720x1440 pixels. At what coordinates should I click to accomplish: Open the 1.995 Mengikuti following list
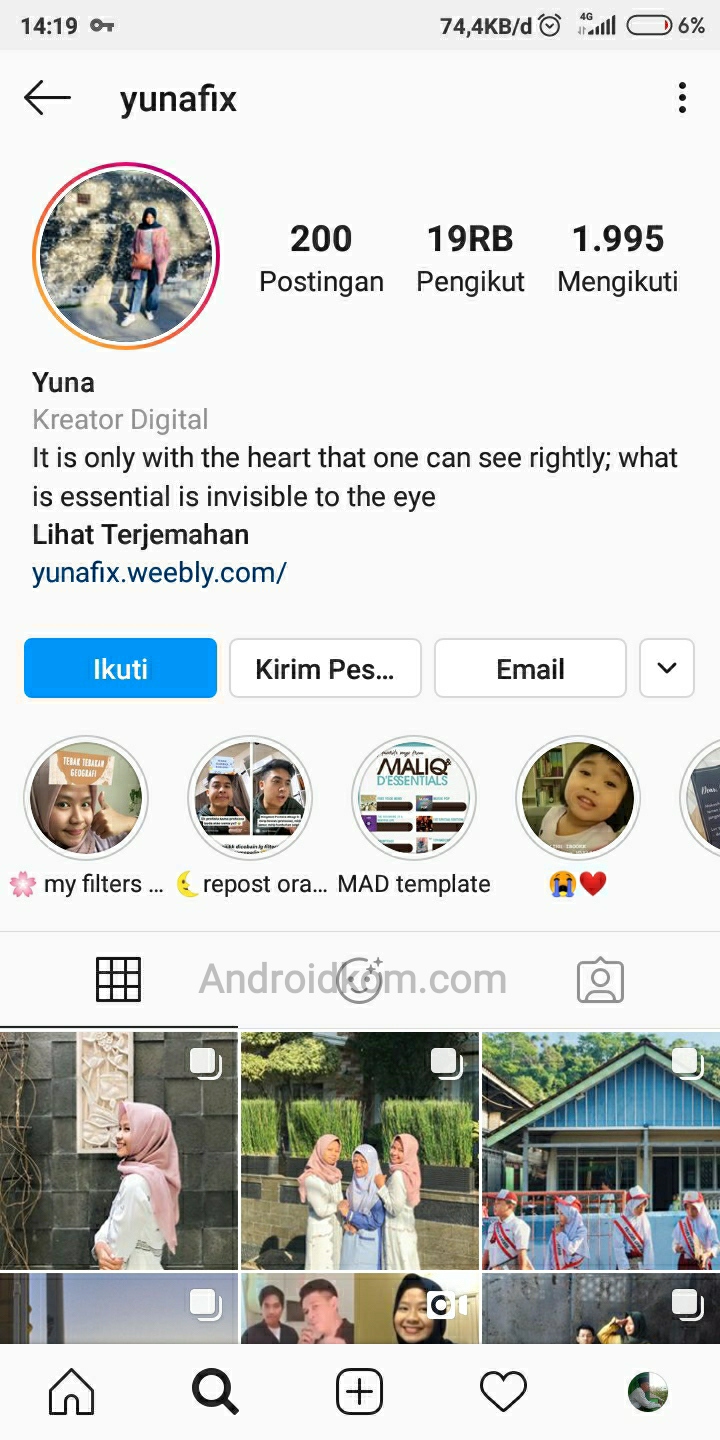[x=617, y=258]
